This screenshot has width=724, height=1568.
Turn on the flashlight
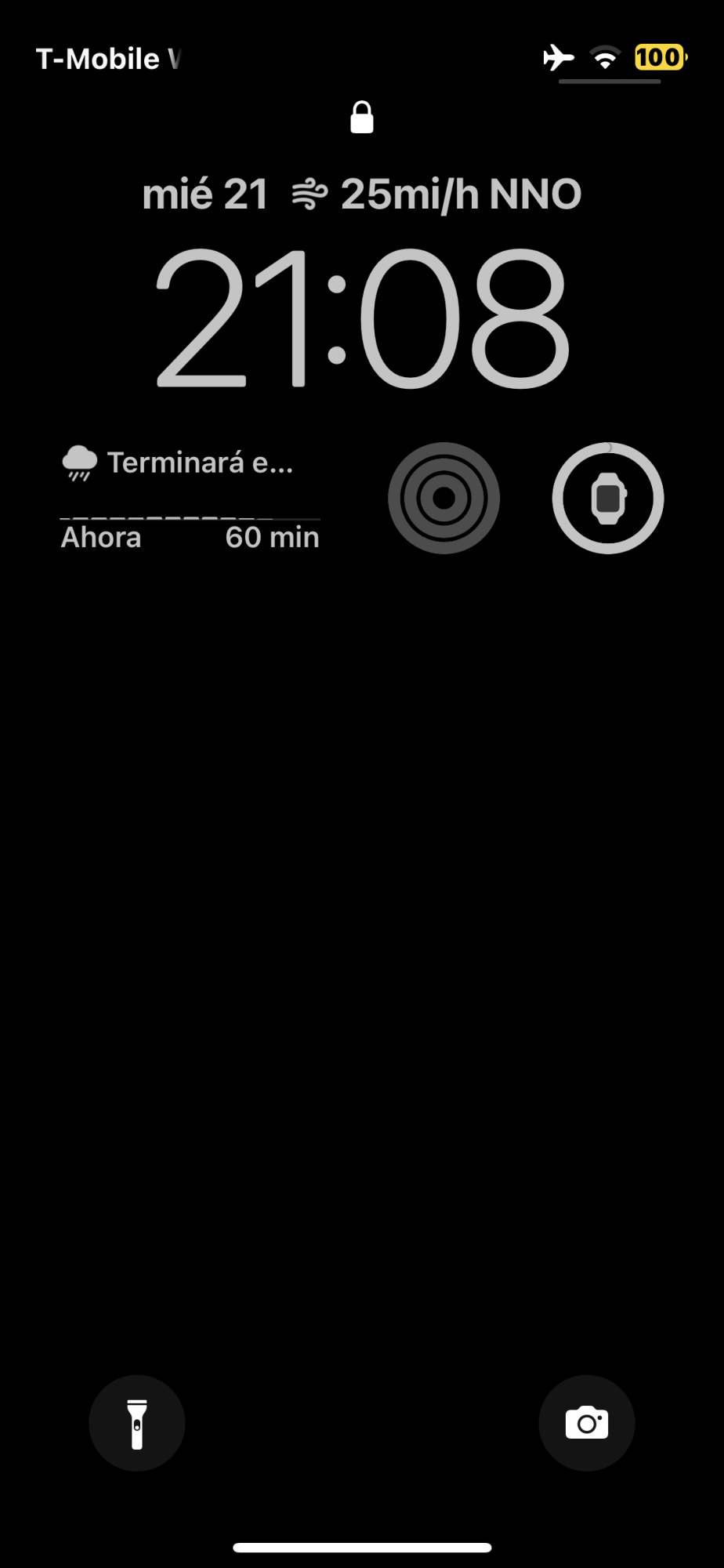(137, 1423)
